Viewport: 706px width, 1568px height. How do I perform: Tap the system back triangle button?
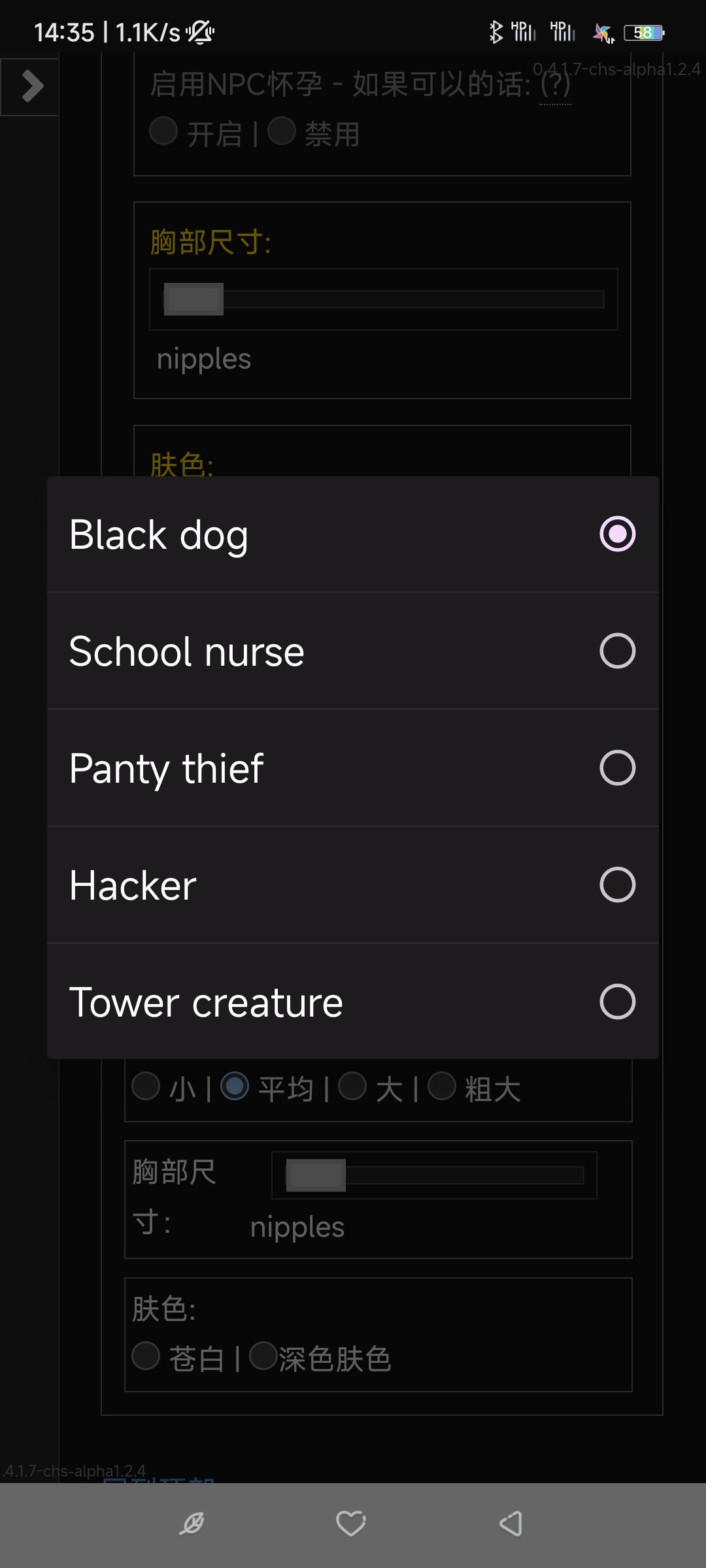pyautogui.click(x=511, y=1524)
